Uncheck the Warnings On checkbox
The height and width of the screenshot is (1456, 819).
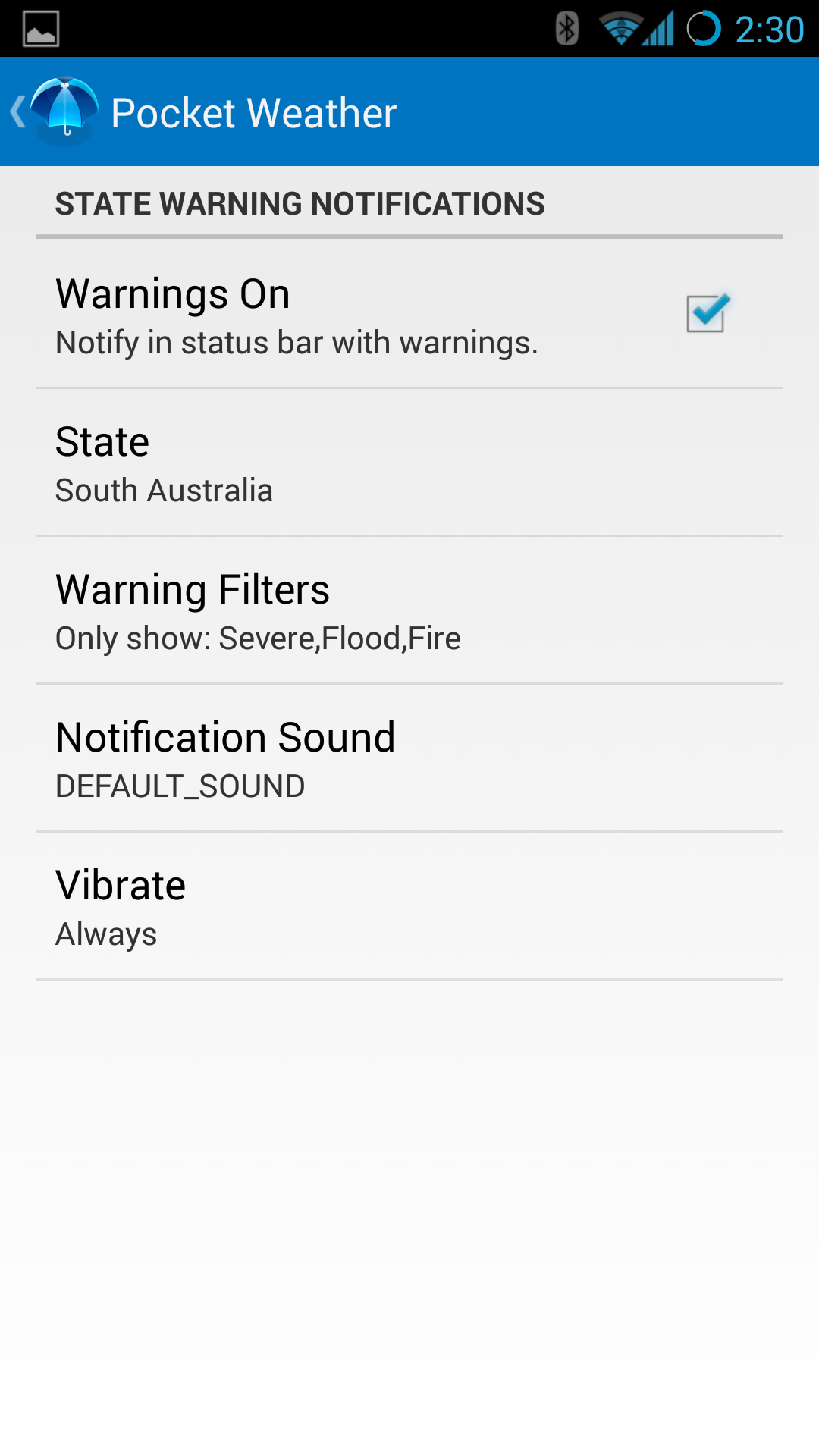click(708, 313)
